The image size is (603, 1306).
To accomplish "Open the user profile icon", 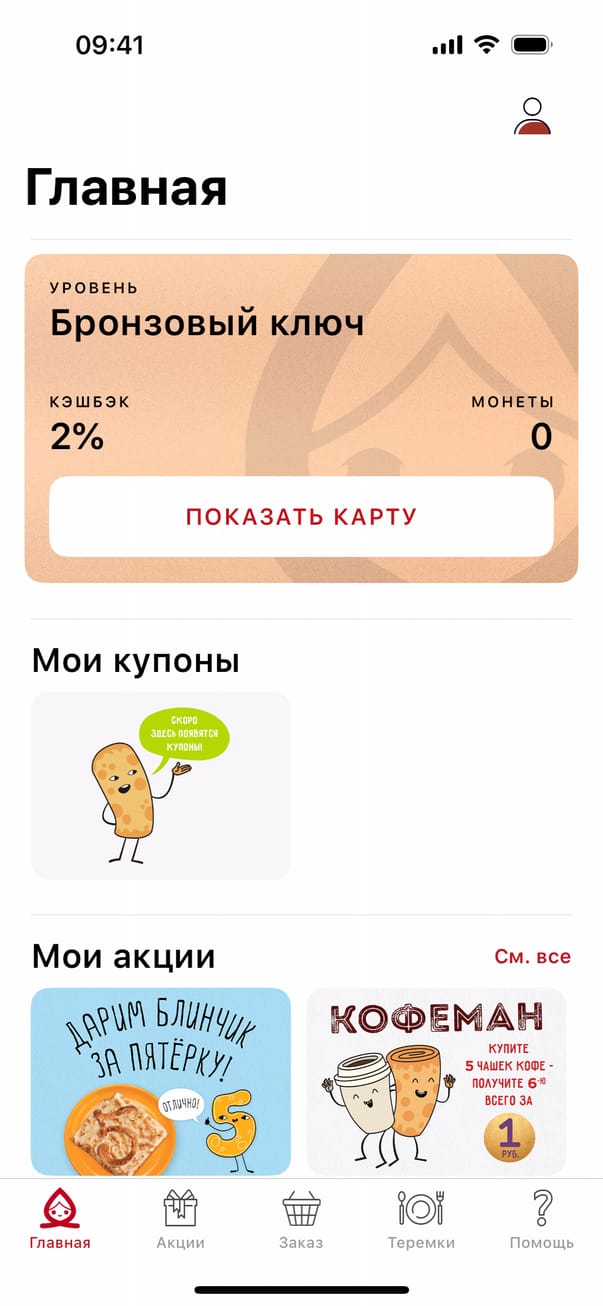I will point(532,116).
